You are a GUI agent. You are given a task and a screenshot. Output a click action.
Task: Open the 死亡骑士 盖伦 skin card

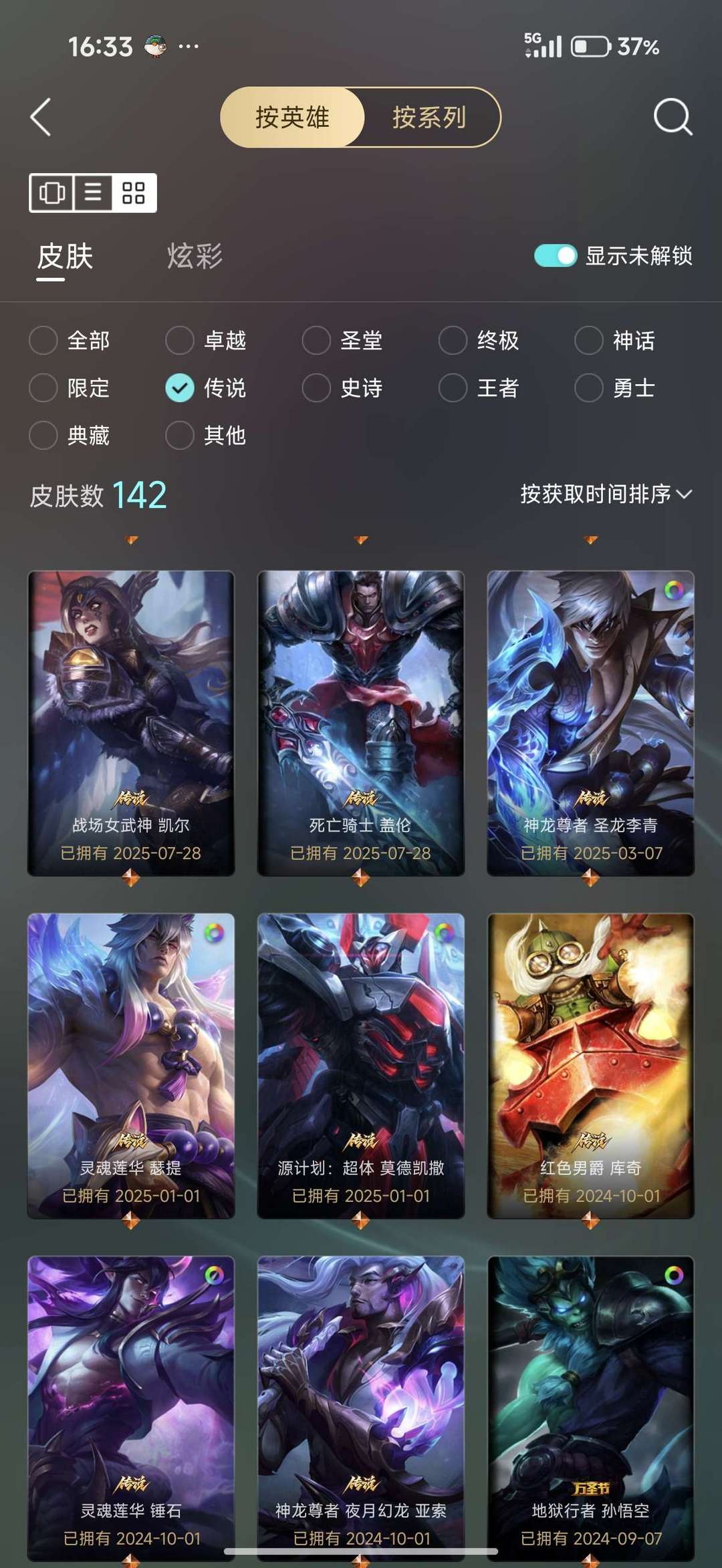click(x=361, y=723)
